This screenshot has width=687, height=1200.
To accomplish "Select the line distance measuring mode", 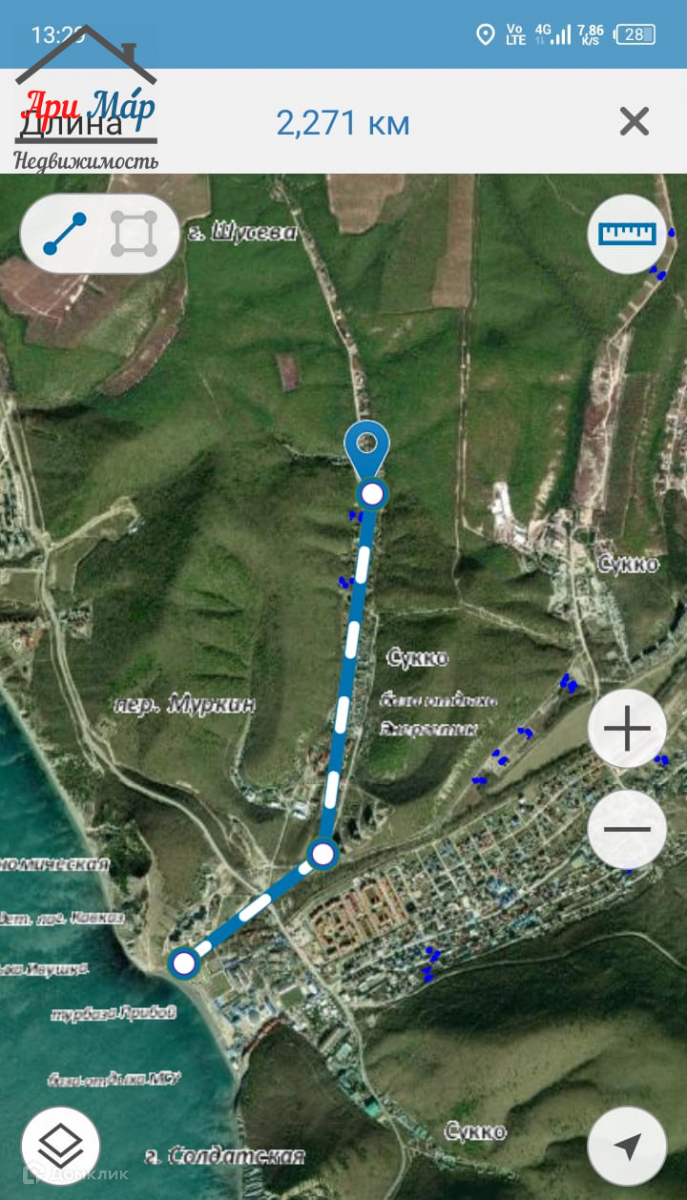I will tap(65, 233).
